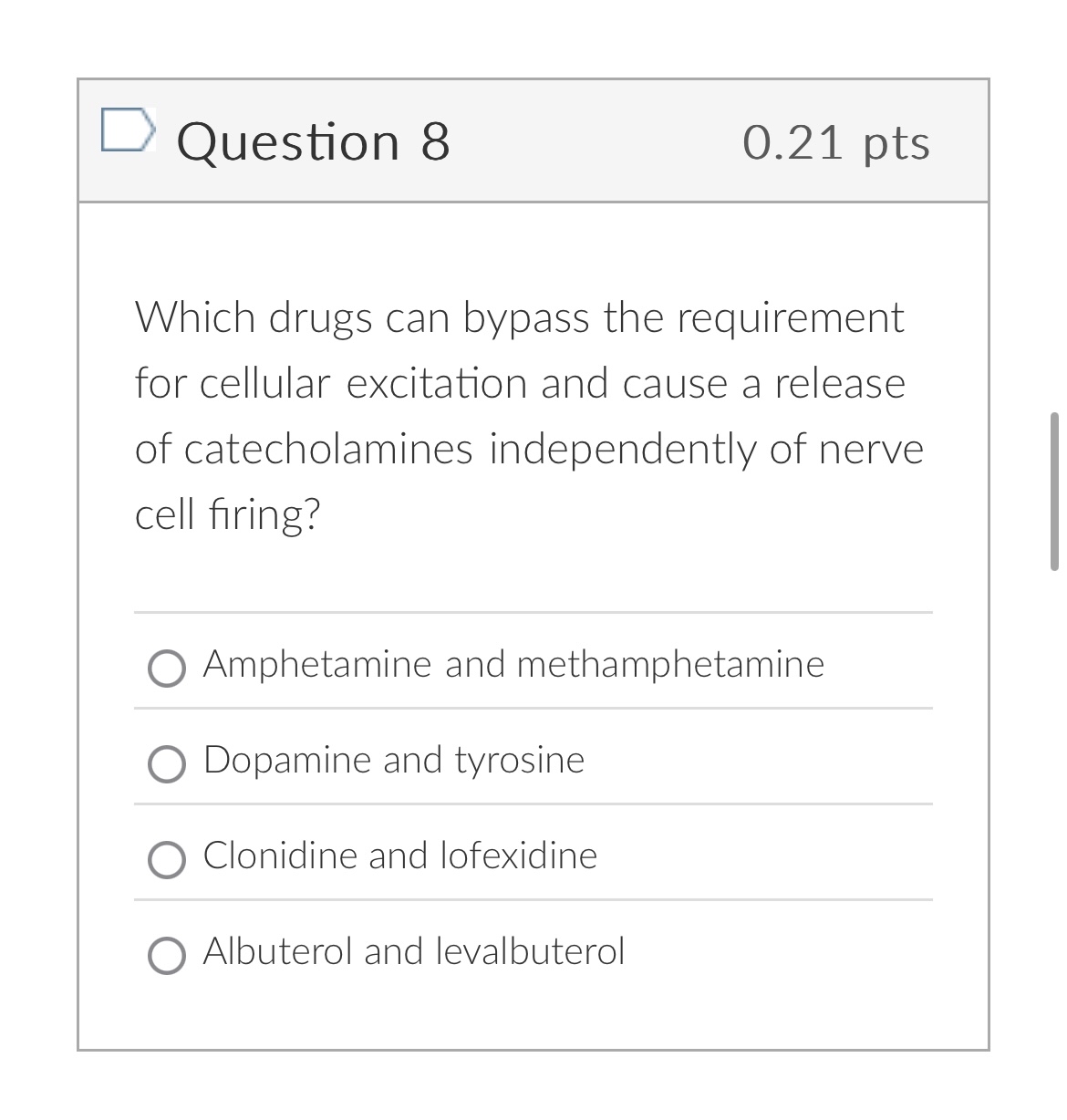1067x1120 pixels.
Task: Click the Question 8 header label
Action: pyautogui.click(x=314, y=141)
